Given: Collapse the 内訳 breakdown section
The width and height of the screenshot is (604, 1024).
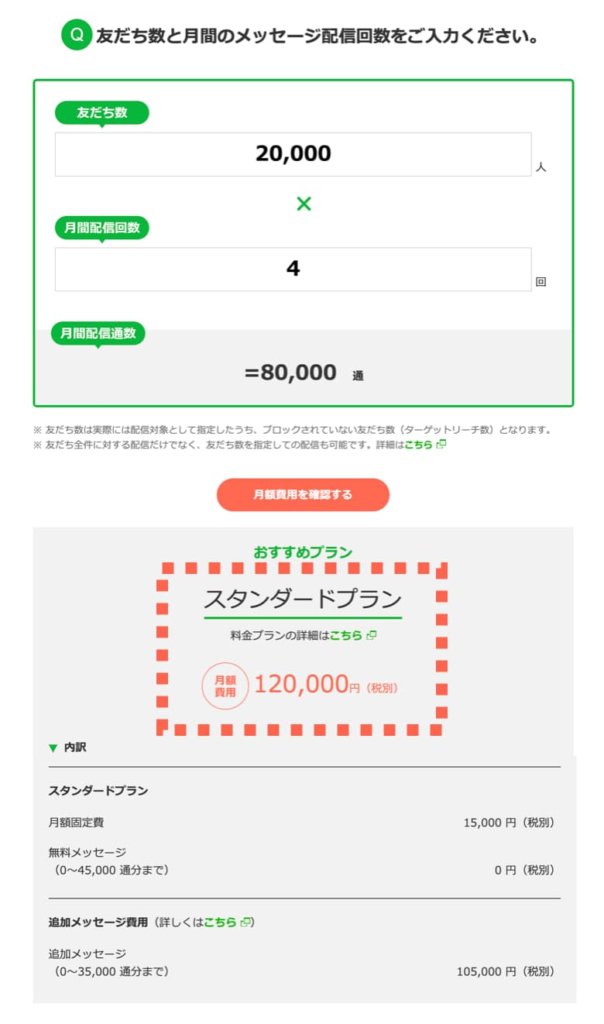Looking at the screenshot, I should pyautogui.click(x=68, y=747).
